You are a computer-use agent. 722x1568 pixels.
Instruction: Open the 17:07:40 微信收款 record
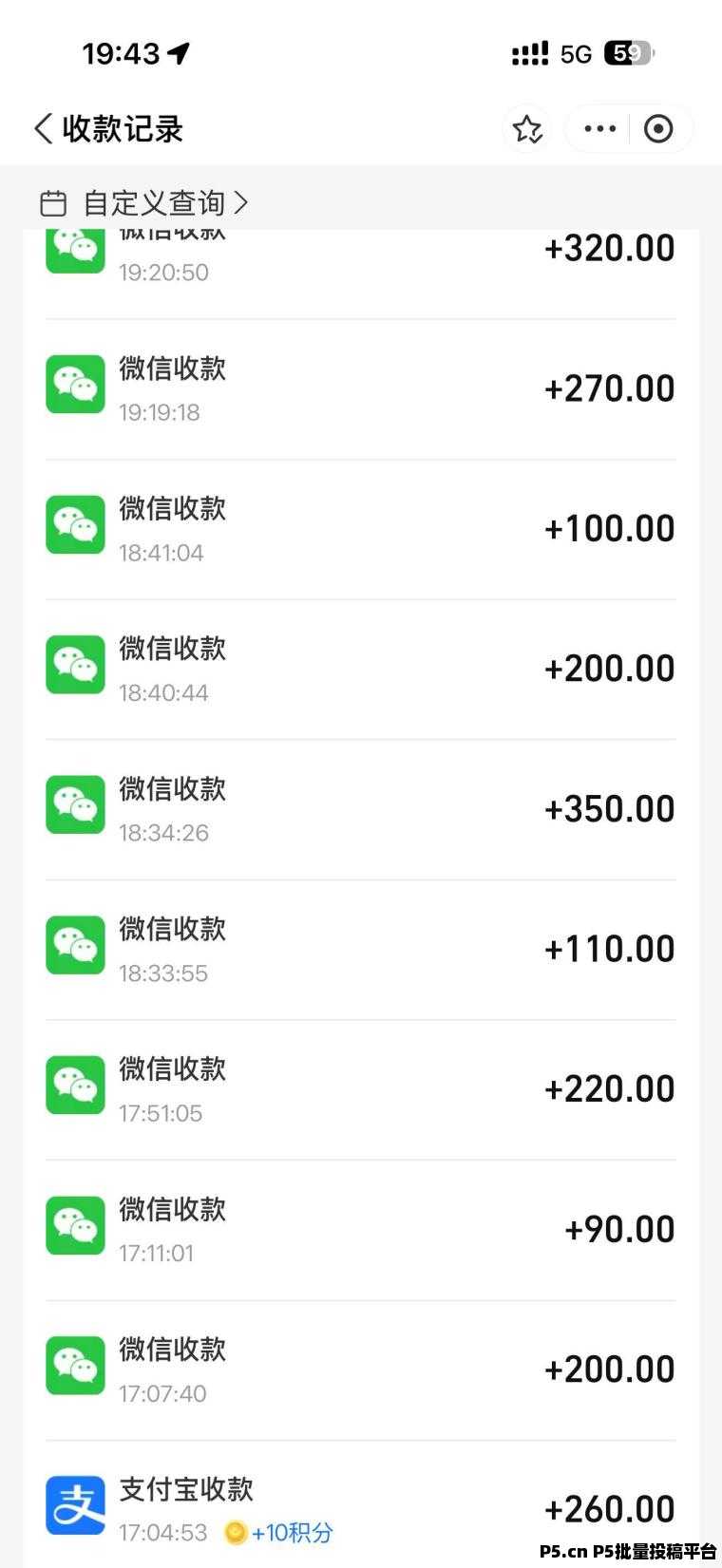click(361, 1370)
